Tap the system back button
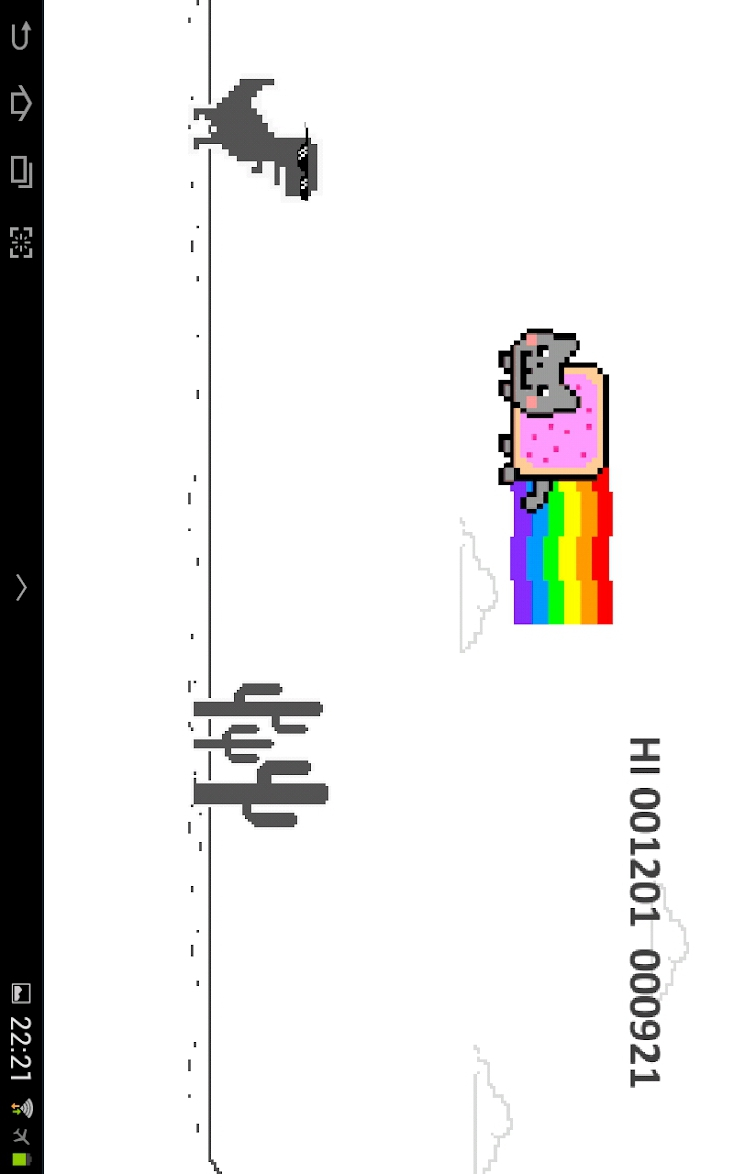This screenshot has width=734, height=1174. (21, 37)
